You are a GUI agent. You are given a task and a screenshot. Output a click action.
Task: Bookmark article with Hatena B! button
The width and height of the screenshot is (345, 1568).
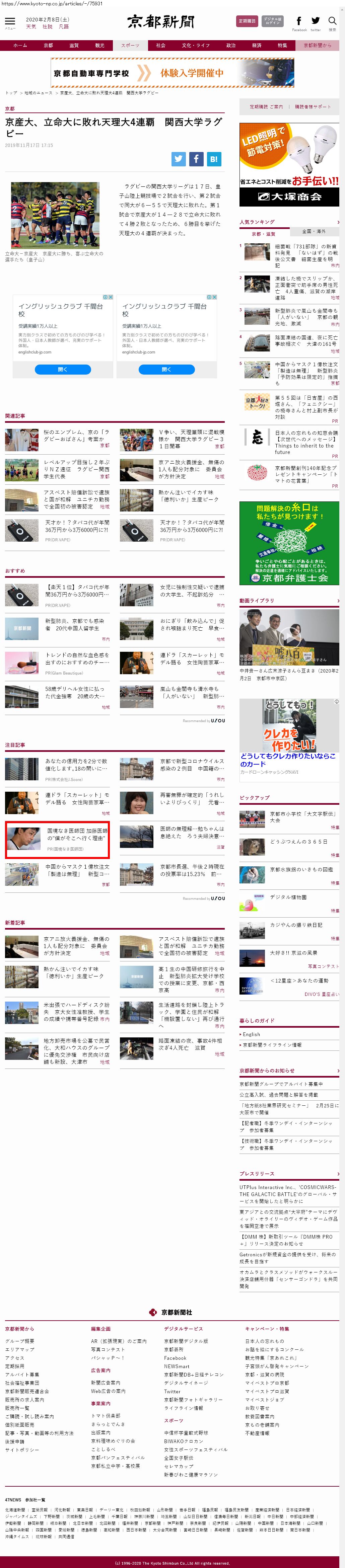(x=213, y=159)
